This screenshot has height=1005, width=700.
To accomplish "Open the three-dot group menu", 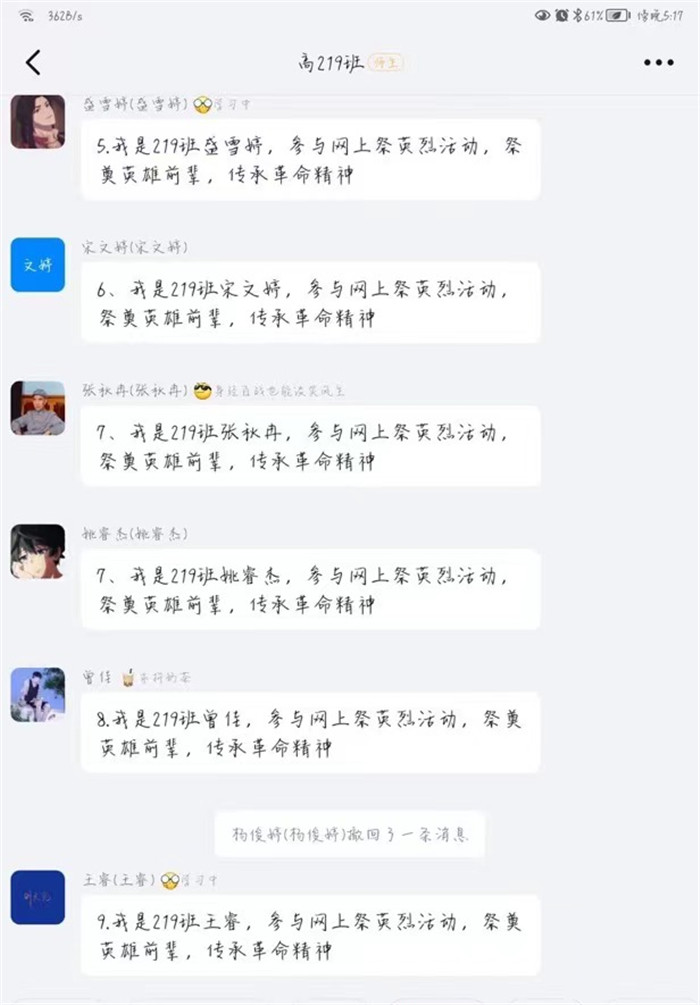I will [x=658, y=63].
